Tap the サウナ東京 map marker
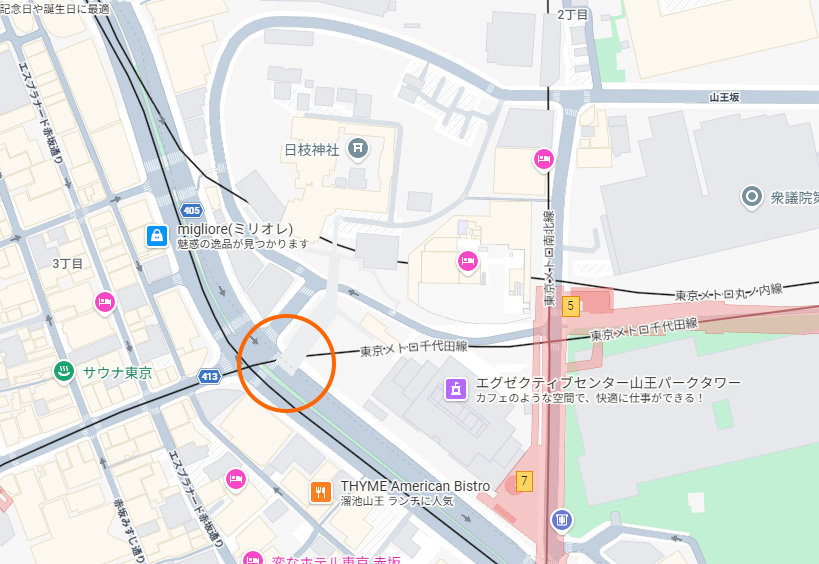The width and height of the screenshot is (819, 564). 64,372
